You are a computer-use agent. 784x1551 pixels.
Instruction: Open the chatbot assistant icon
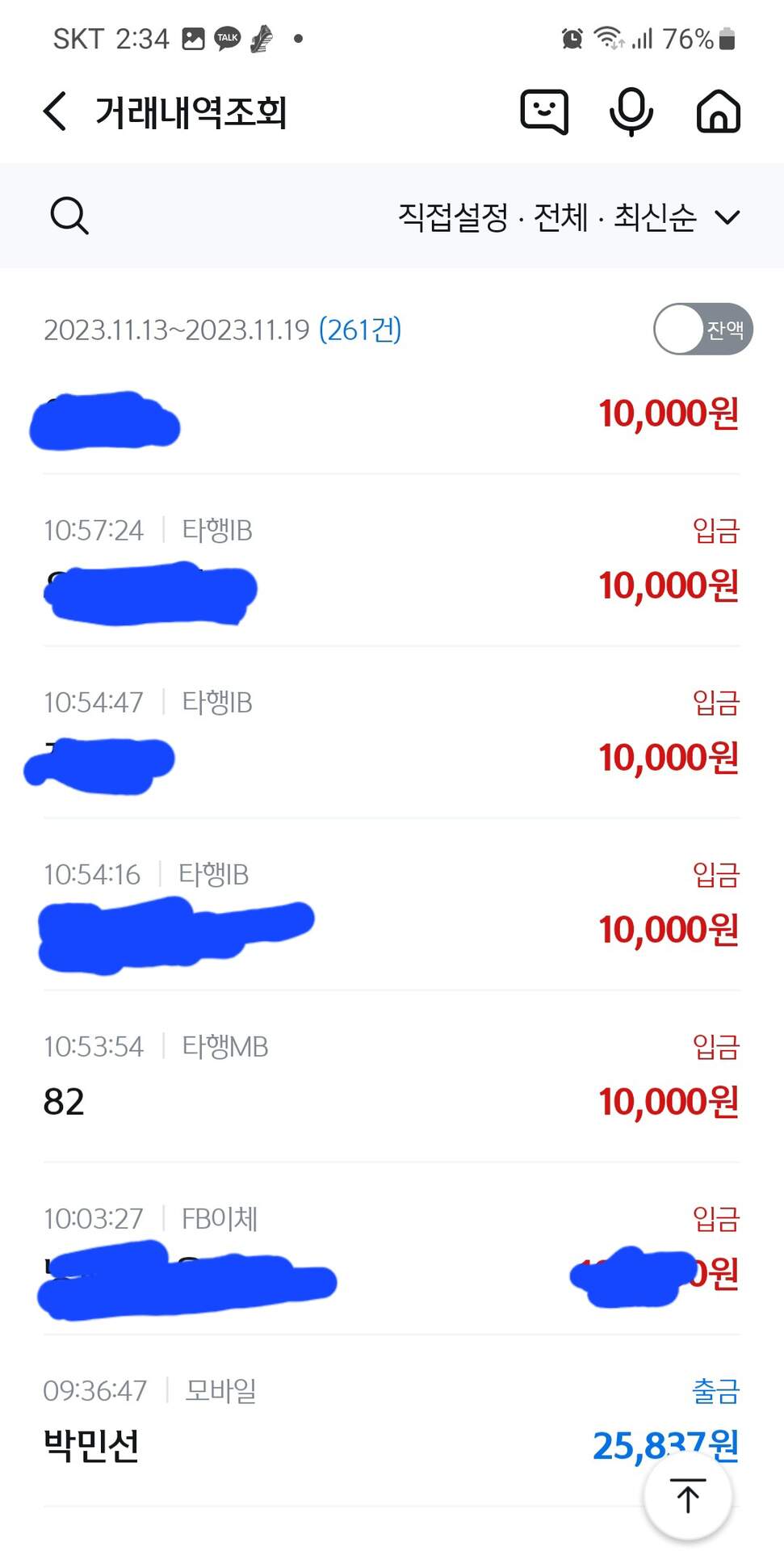point(544,111)
